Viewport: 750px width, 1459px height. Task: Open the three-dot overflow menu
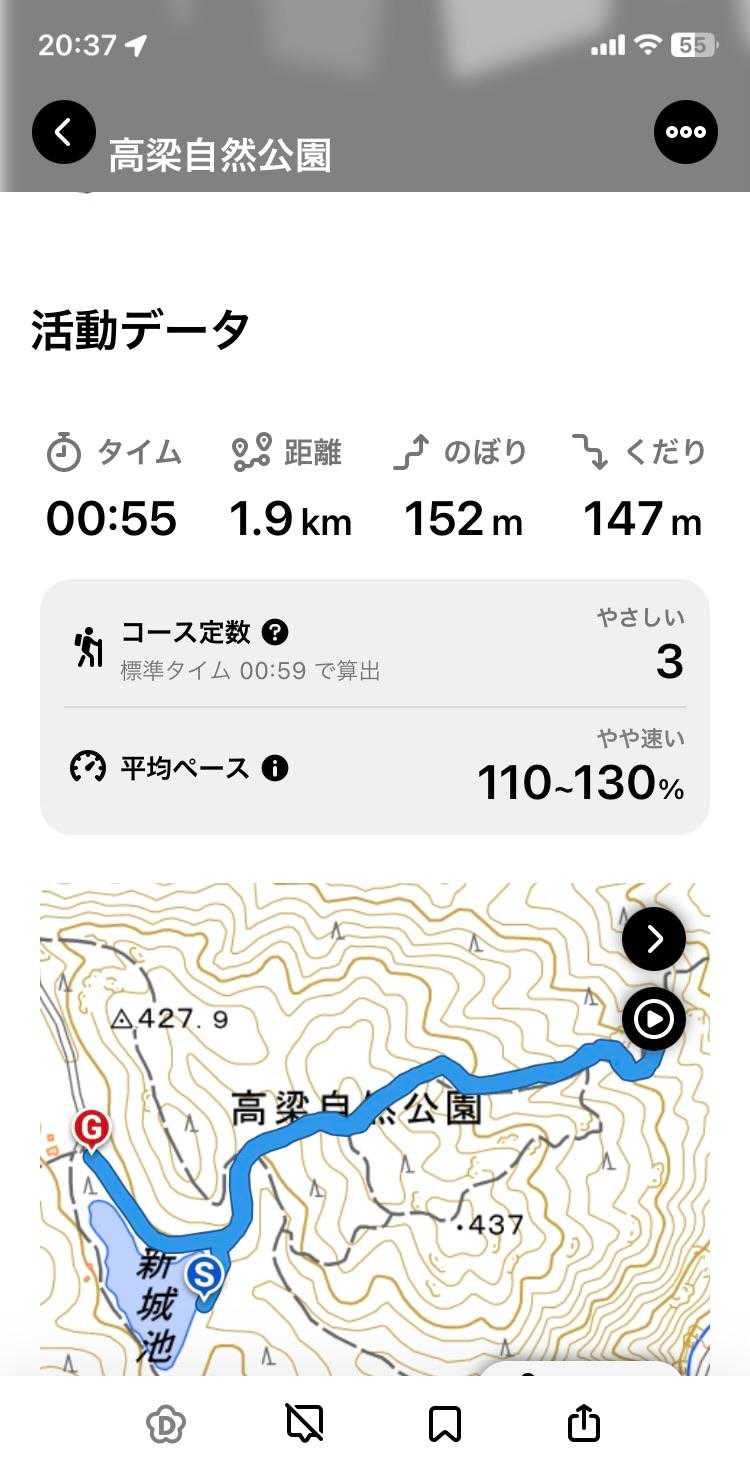click(686, 132)
